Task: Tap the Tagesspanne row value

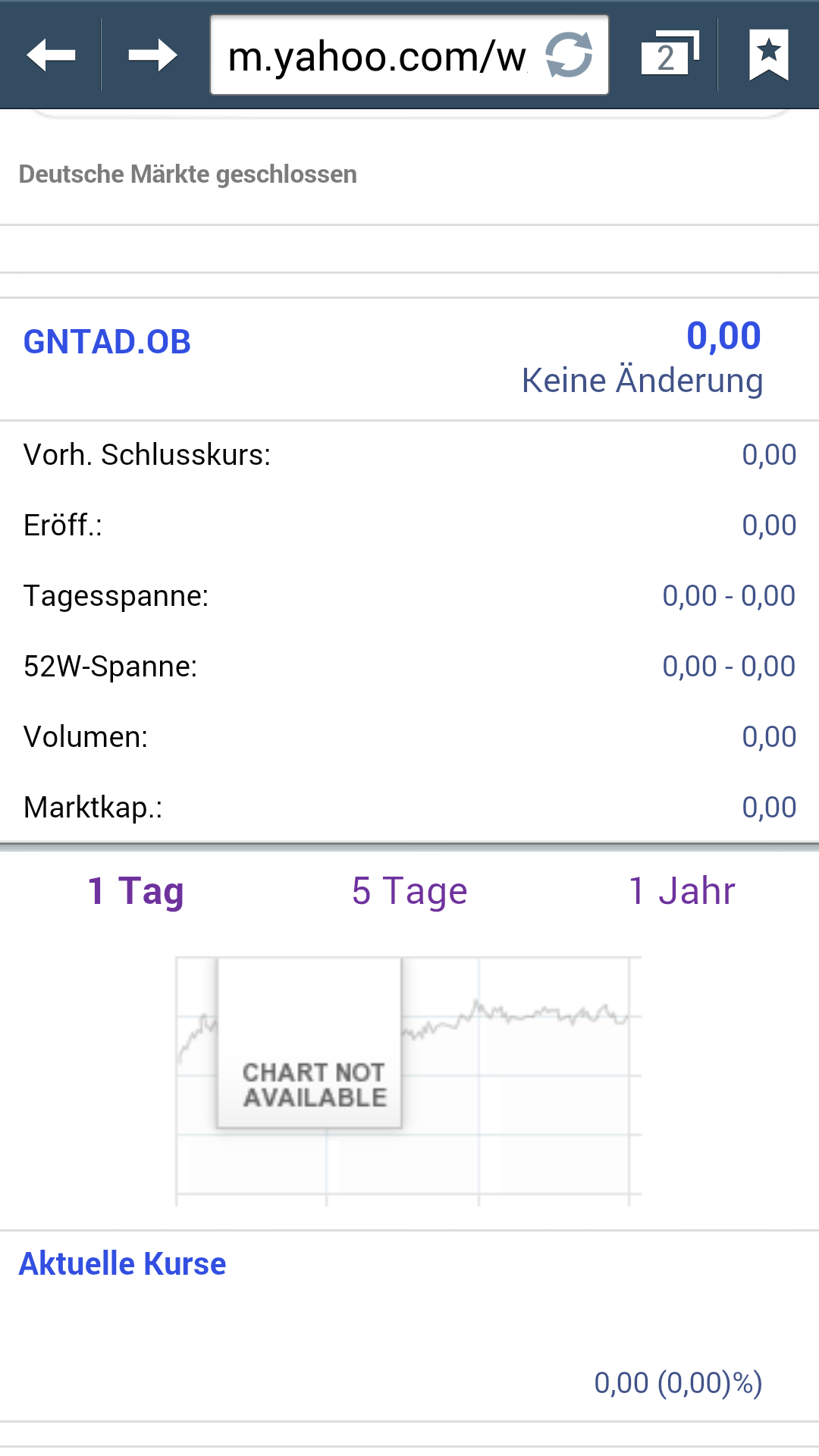Action: click(726, 596)
